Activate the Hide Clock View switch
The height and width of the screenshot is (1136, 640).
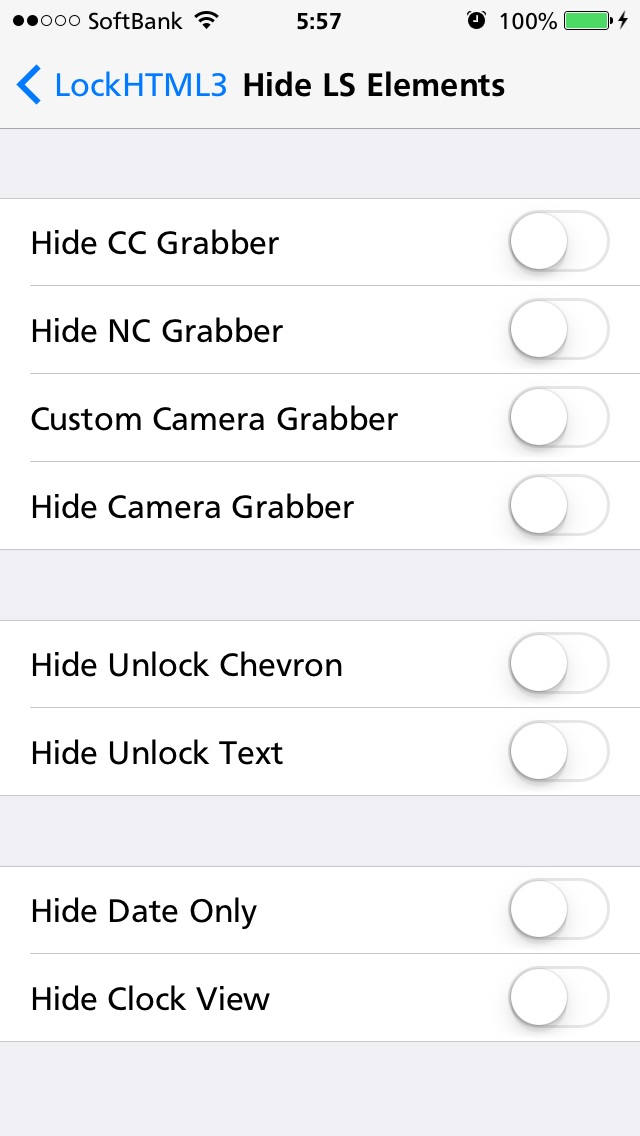(x=559, y=998)
